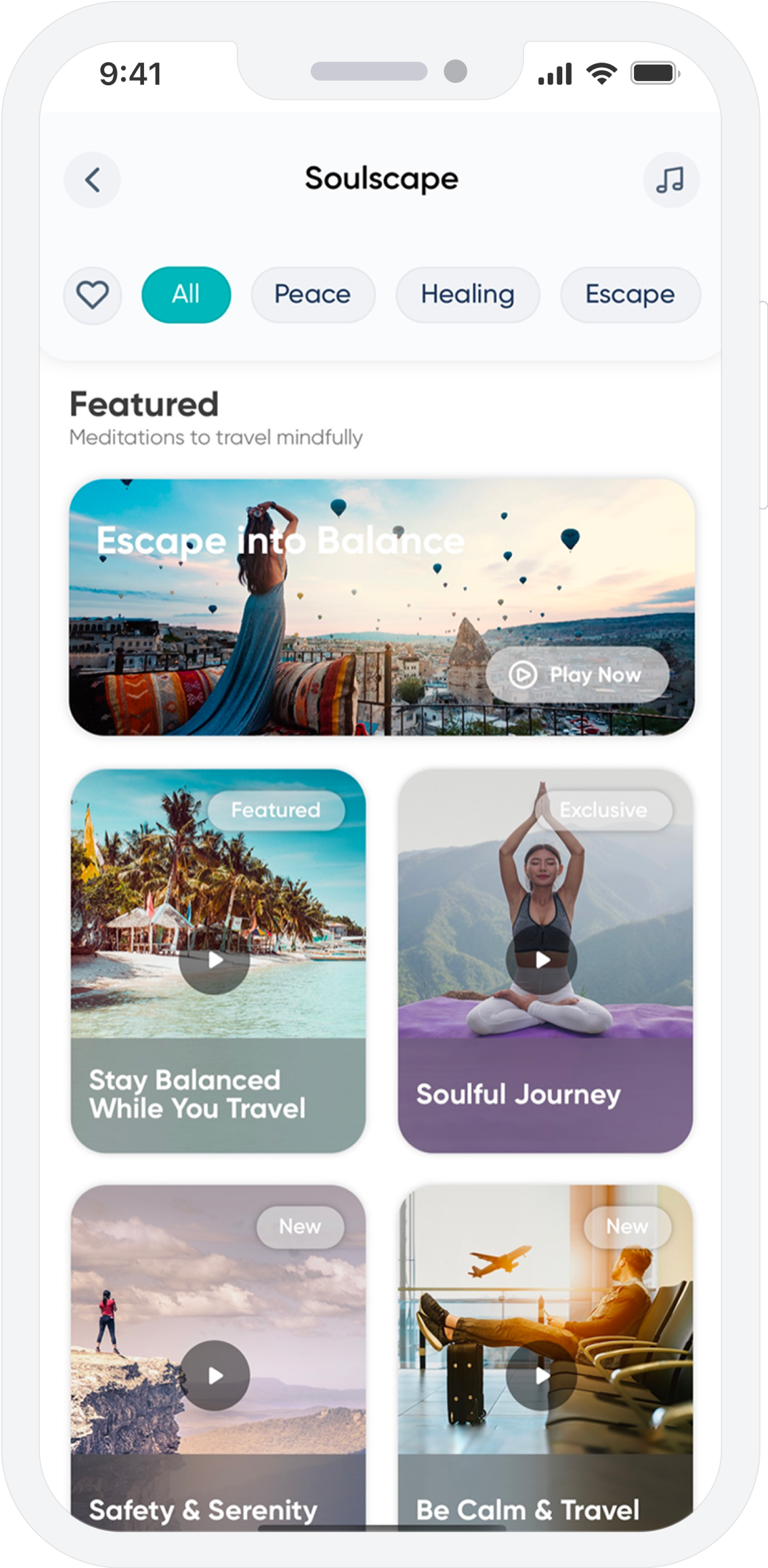Tap the New badge on Safety & Serenity
This screenshot has width=768, height=1568.
(301, 1227)
